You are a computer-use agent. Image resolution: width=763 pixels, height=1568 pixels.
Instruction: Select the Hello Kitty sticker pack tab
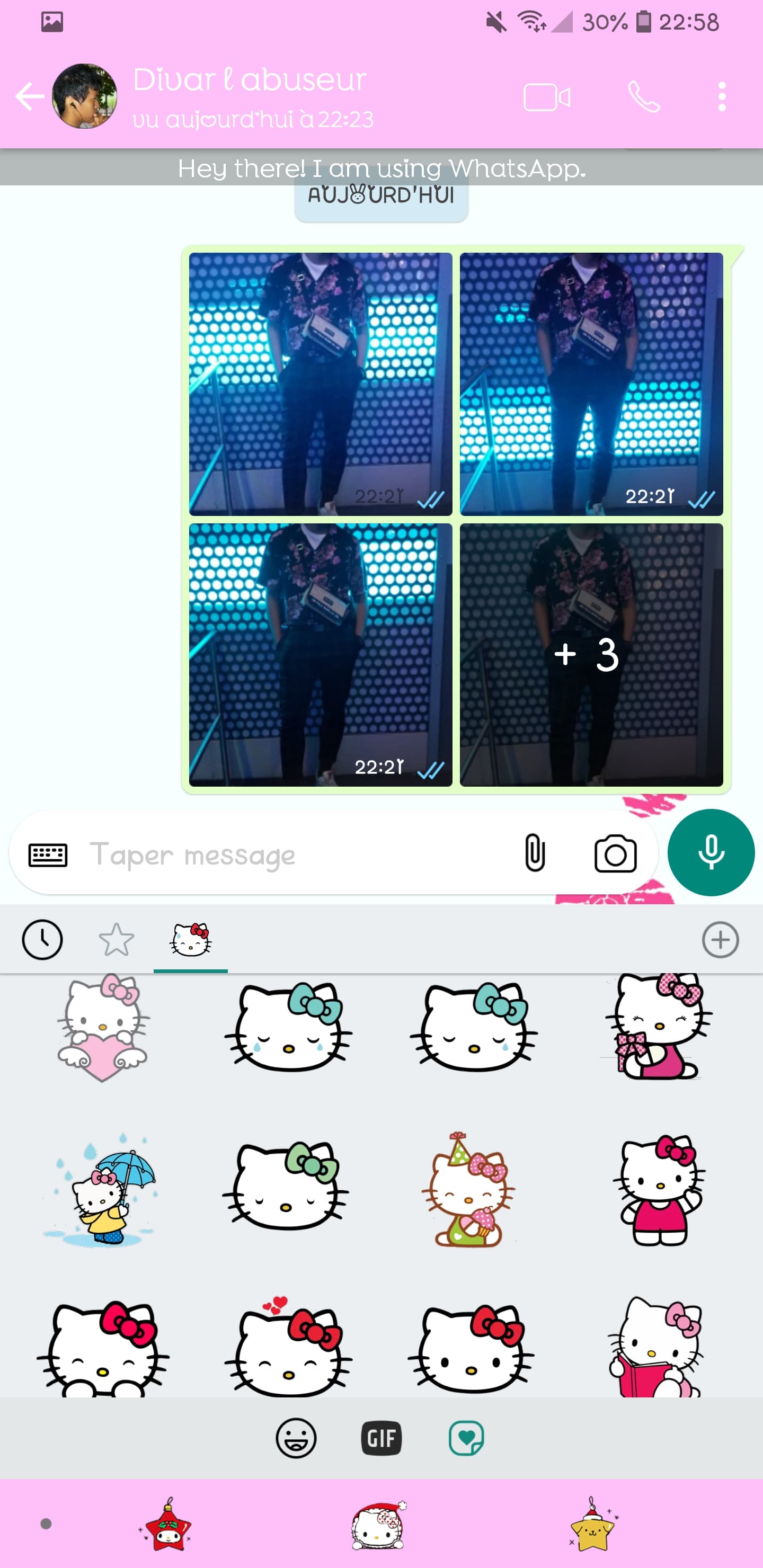coord(191,939)
